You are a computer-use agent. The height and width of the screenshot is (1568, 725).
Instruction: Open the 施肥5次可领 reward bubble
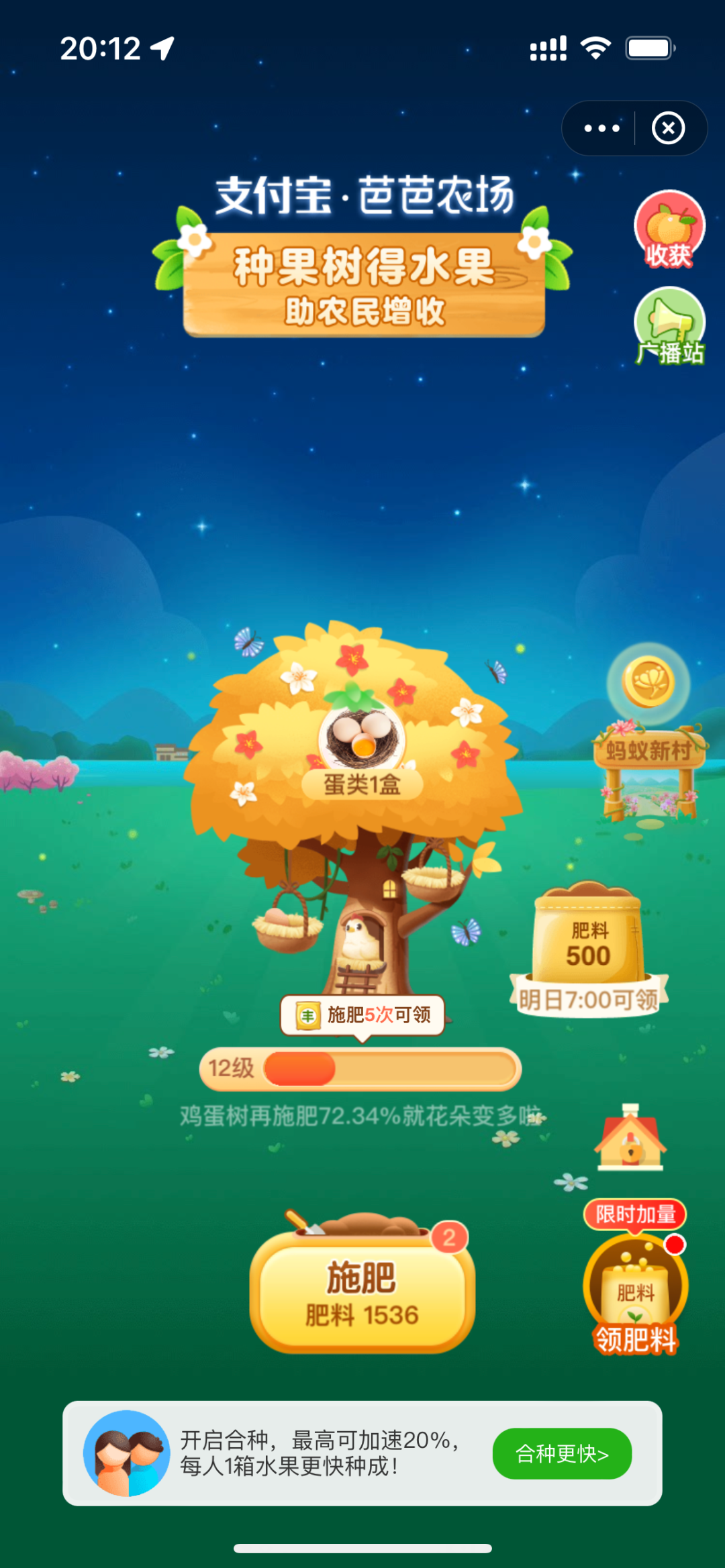(362, 1014)
